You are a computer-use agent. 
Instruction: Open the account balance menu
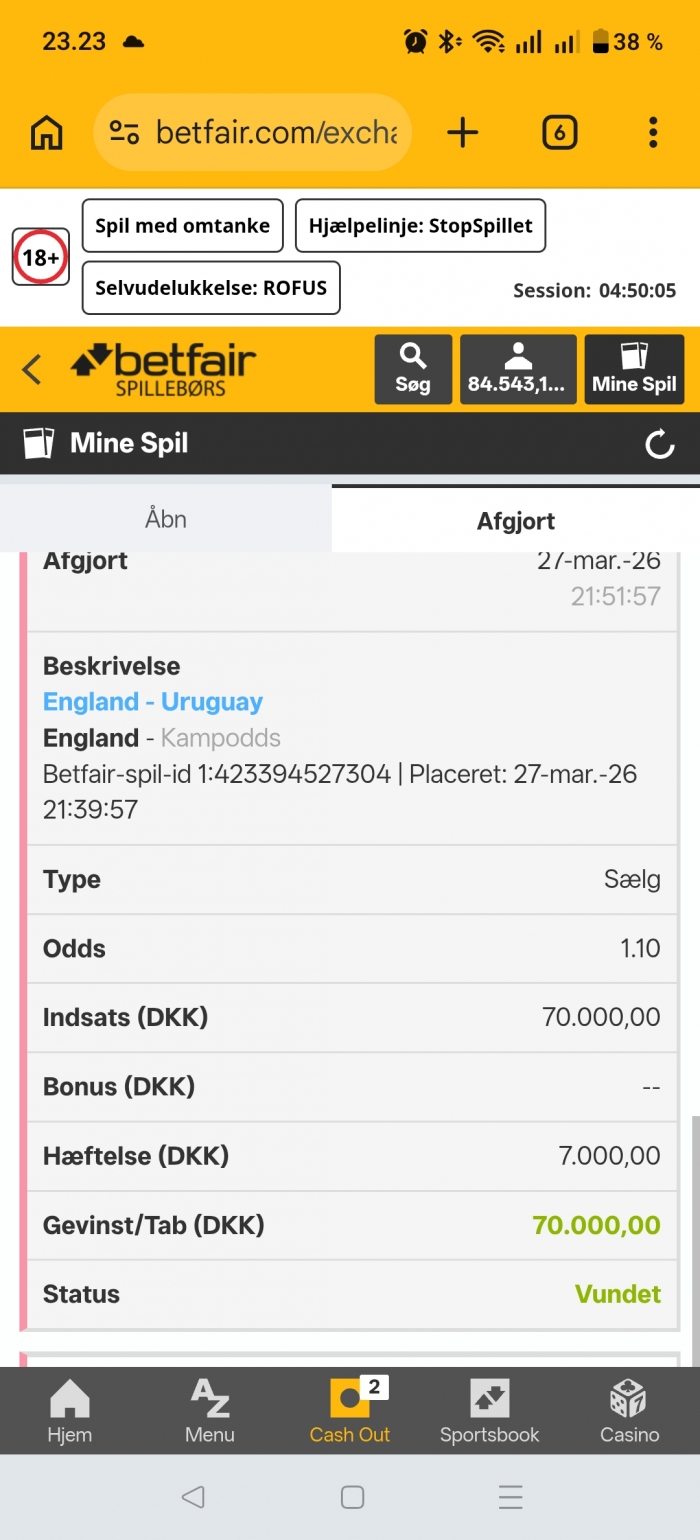[518, 369]
